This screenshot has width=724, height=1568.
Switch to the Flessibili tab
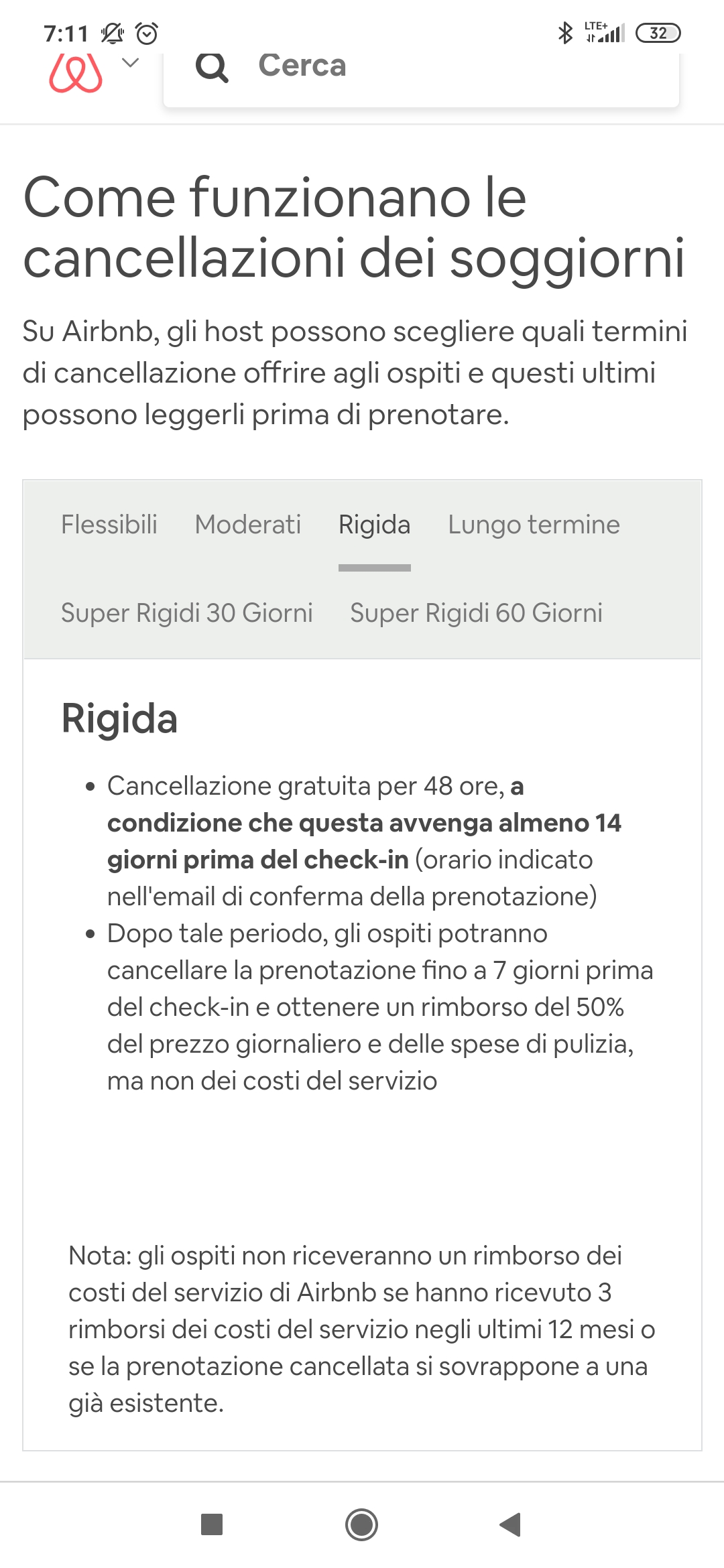109,525
